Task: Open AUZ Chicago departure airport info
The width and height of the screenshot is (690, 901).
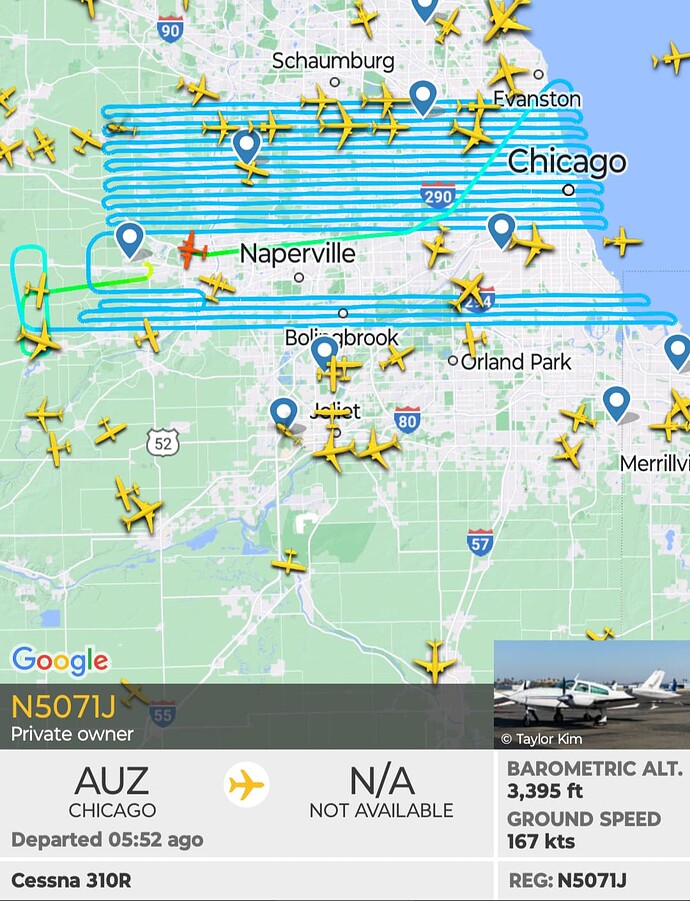Action: 111,790
